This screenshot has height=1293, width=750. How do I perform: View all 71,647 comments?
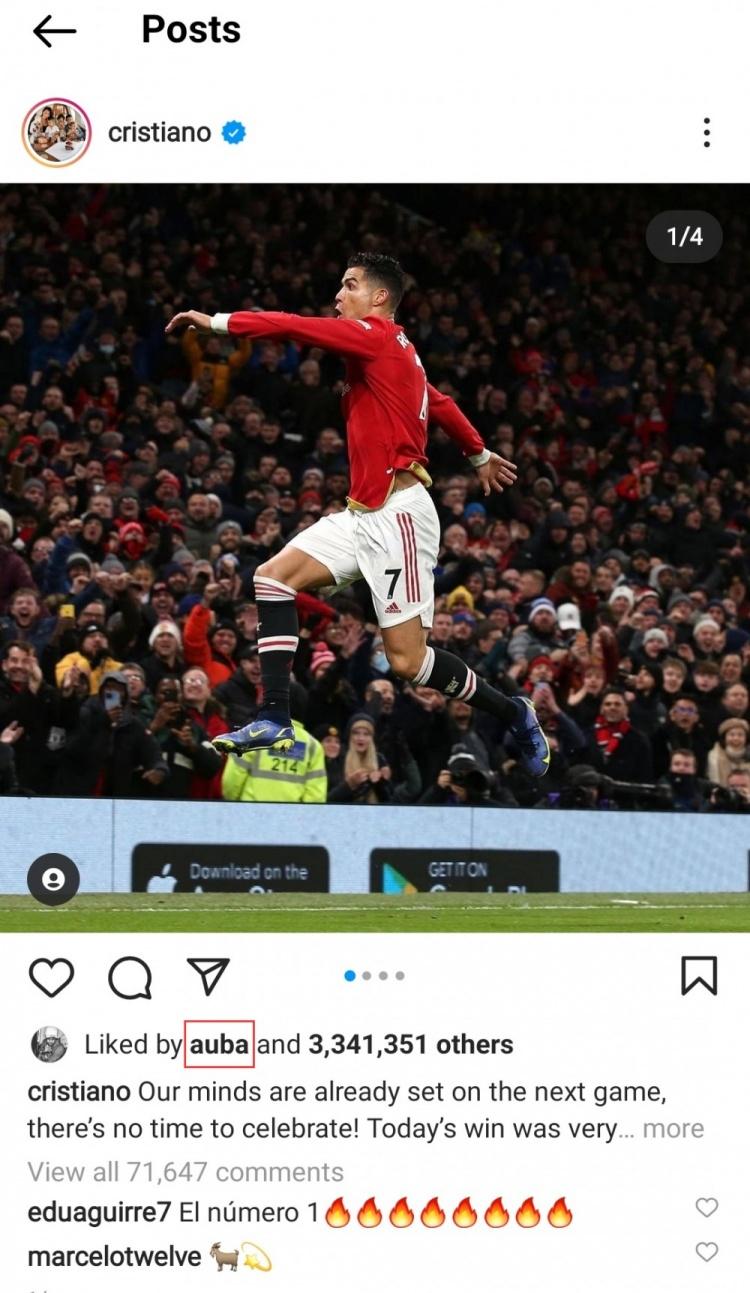click(x=185, y=1172)
